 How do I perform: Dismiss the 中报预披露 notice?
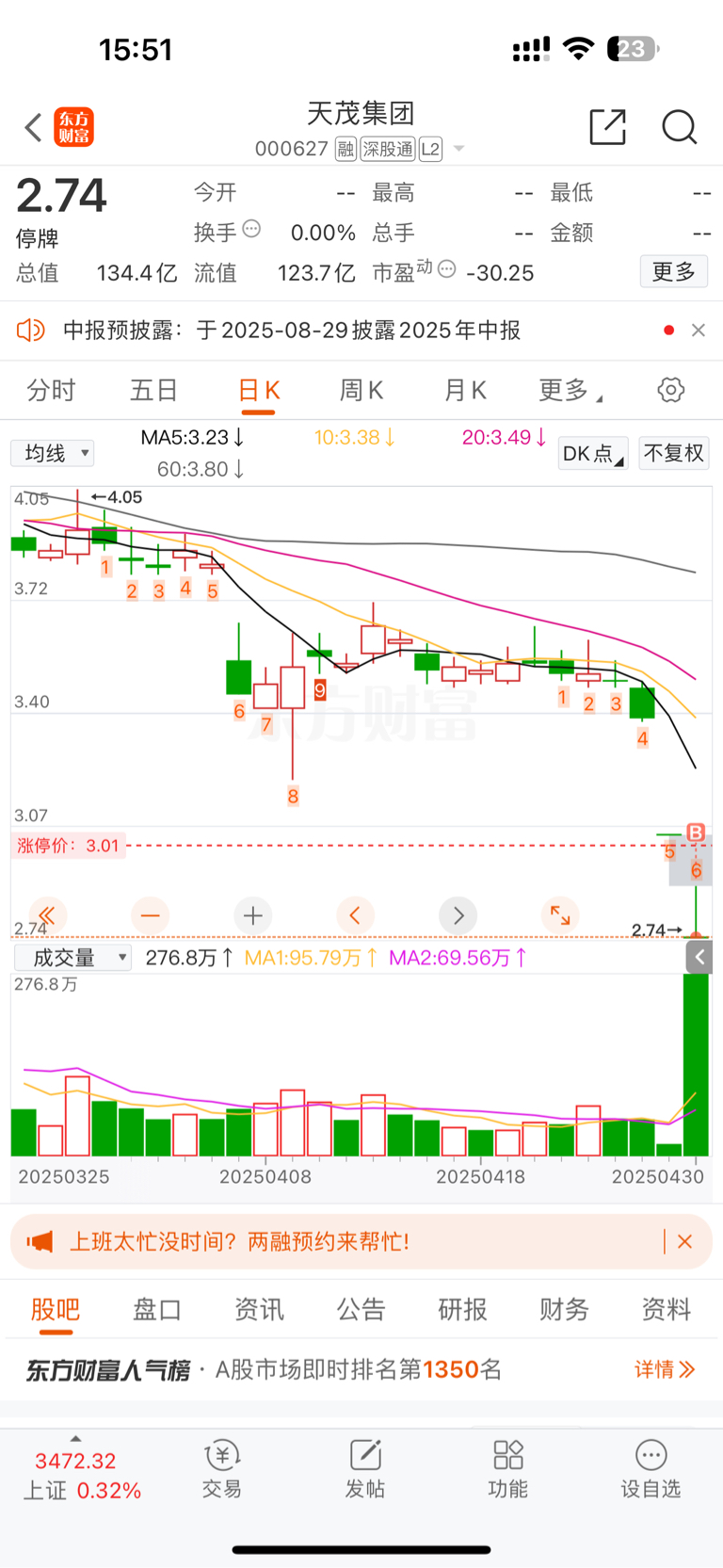[698, 331]
